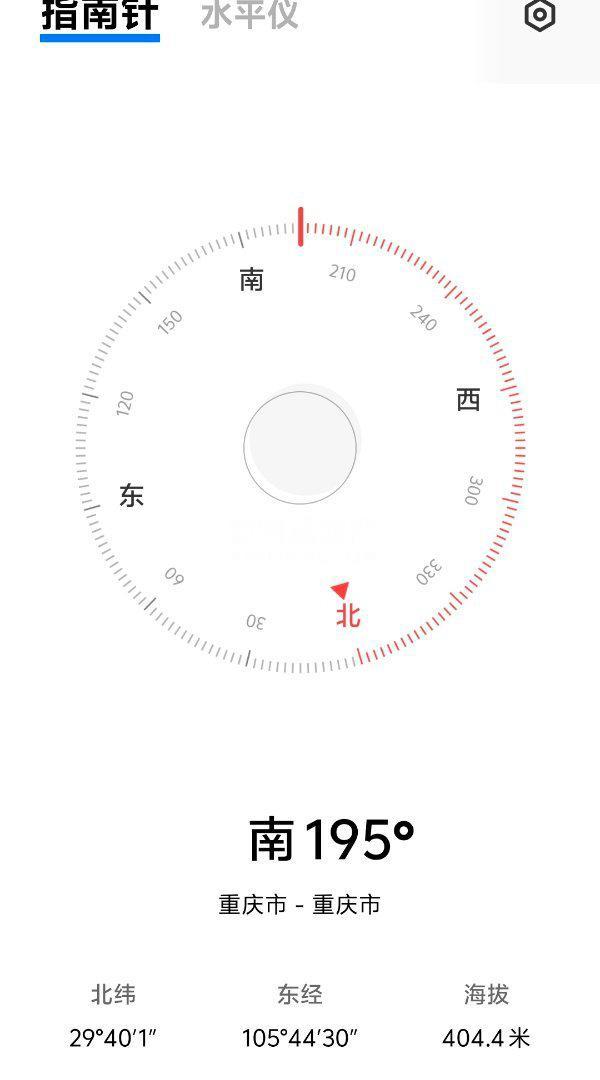Switch to the 水平仪 tab
The height and width of the screenshot is (1080, 600).
pyautogui.click(x=249, y=14)
